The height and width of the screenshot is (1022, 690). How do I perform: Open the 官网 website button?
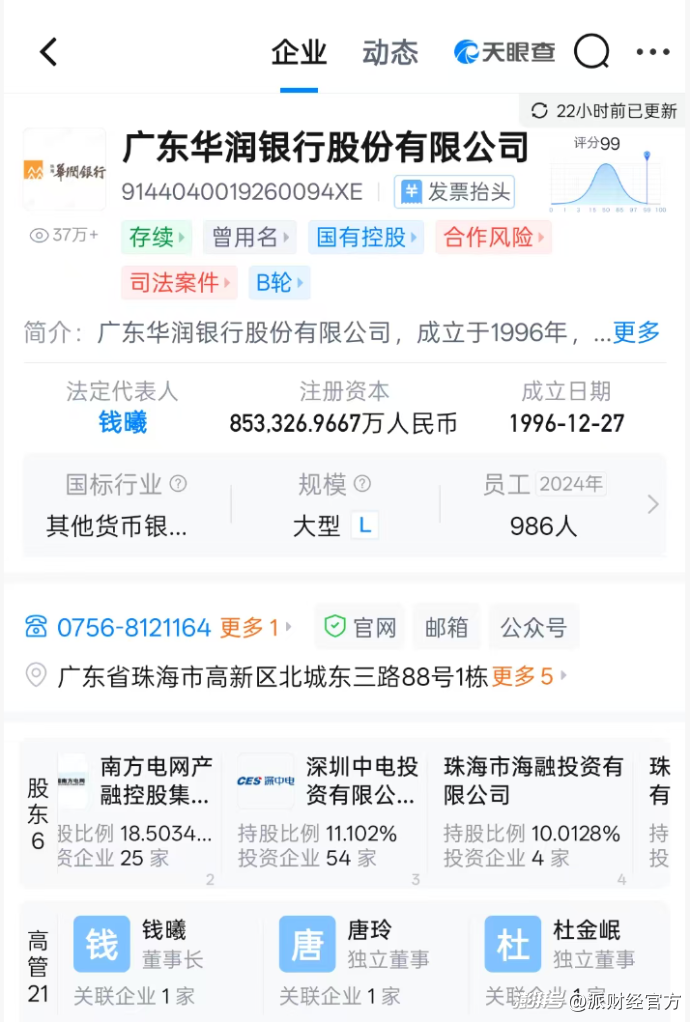click(x=360, y=628)
